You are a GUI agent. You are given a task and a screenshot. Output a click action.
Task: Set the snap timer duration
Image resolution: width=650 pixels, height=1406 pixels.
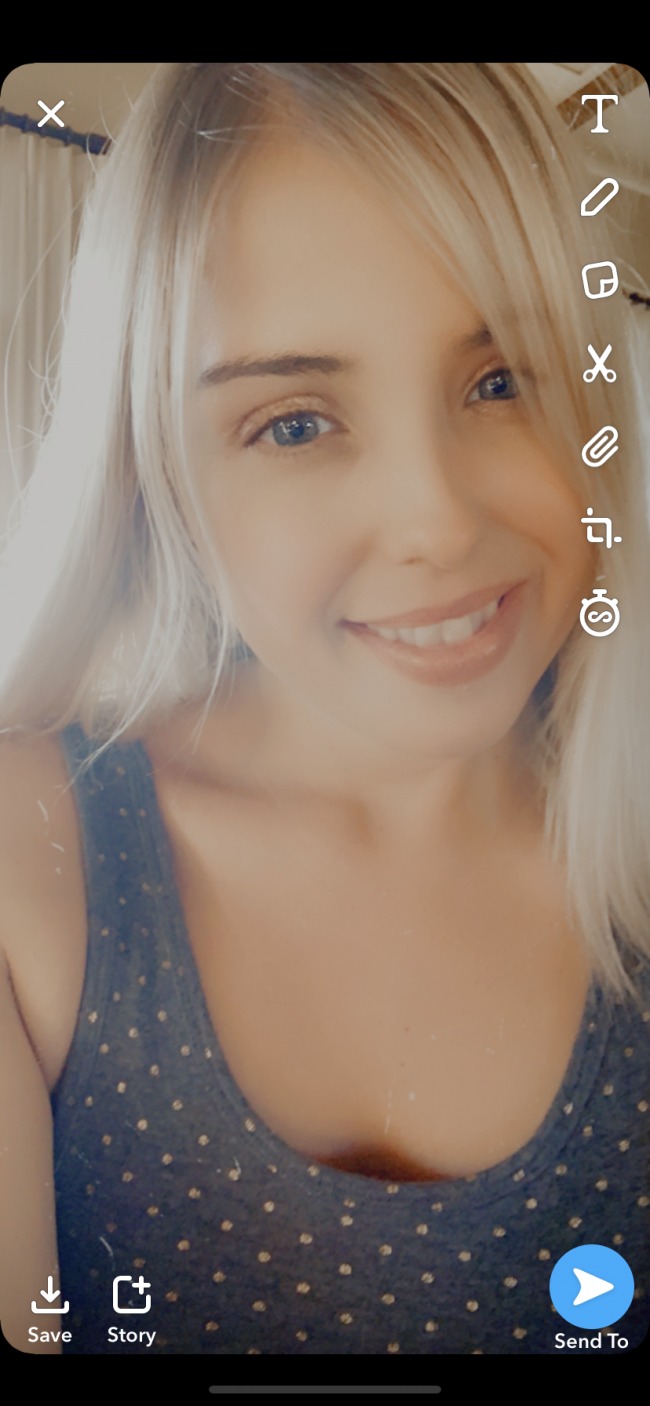(599, 612)
